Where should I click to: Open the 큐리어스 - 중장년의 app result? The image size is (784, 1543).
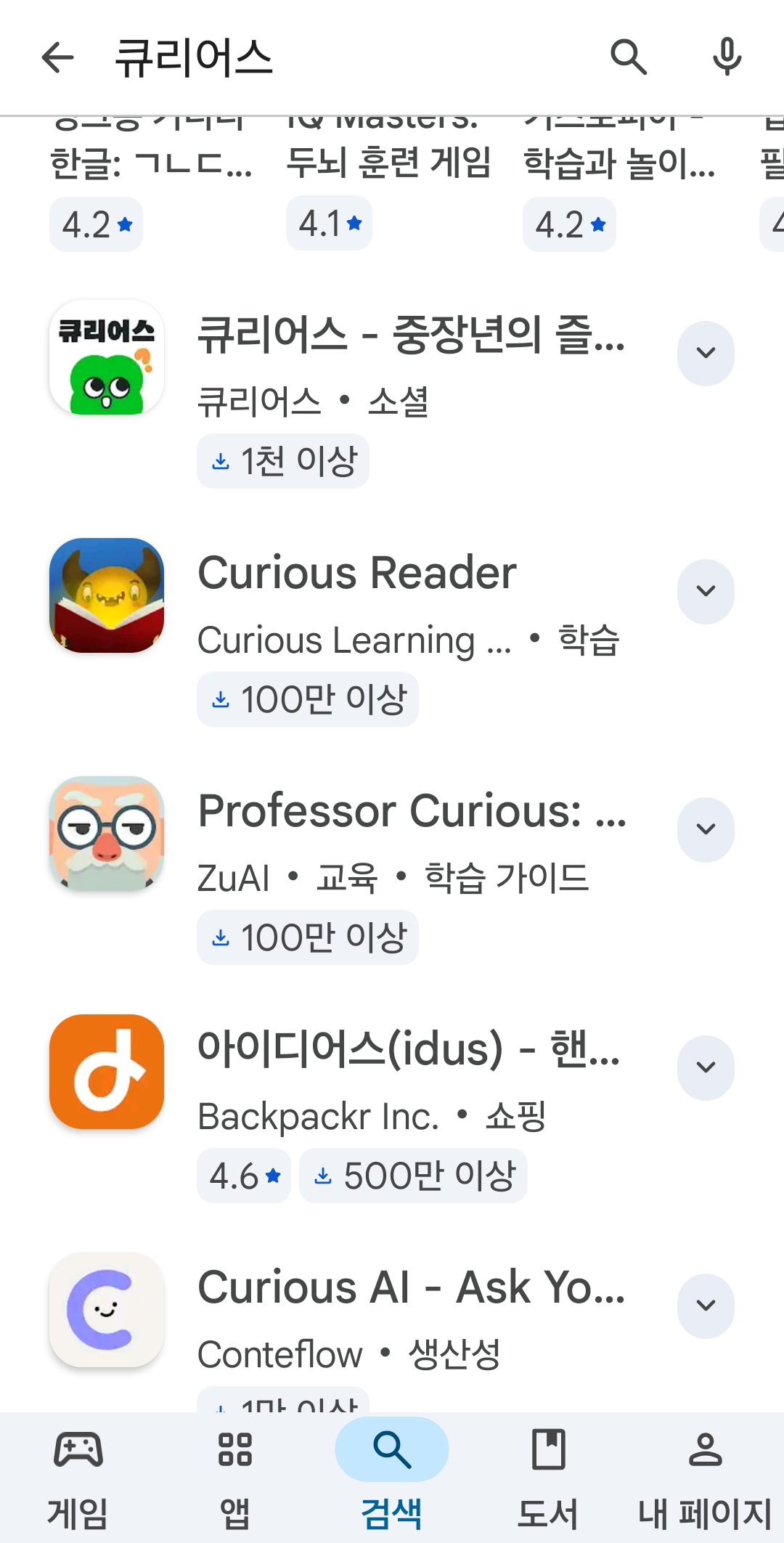(392, 394)
